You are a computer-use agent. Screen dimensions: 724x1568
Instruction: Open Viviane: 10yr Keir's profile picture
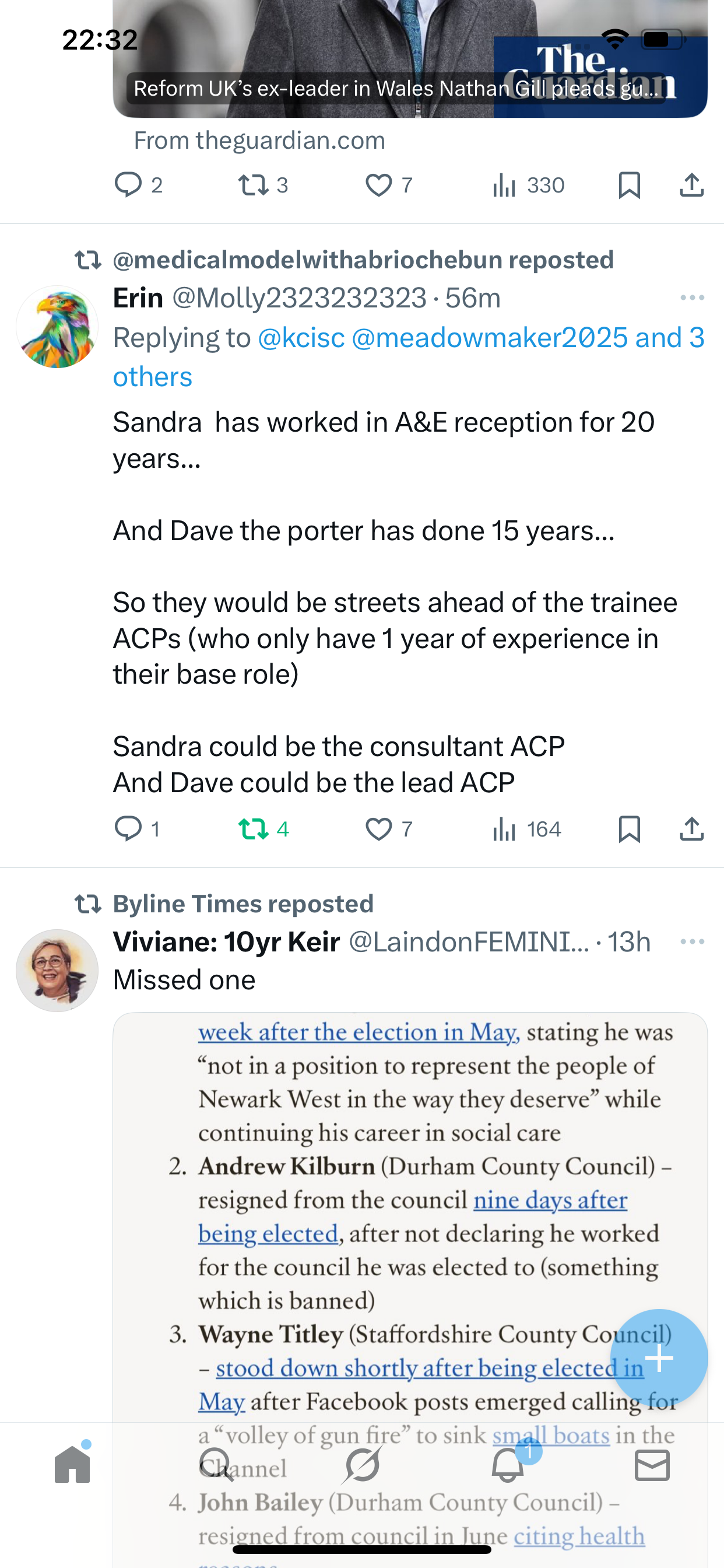57,970
